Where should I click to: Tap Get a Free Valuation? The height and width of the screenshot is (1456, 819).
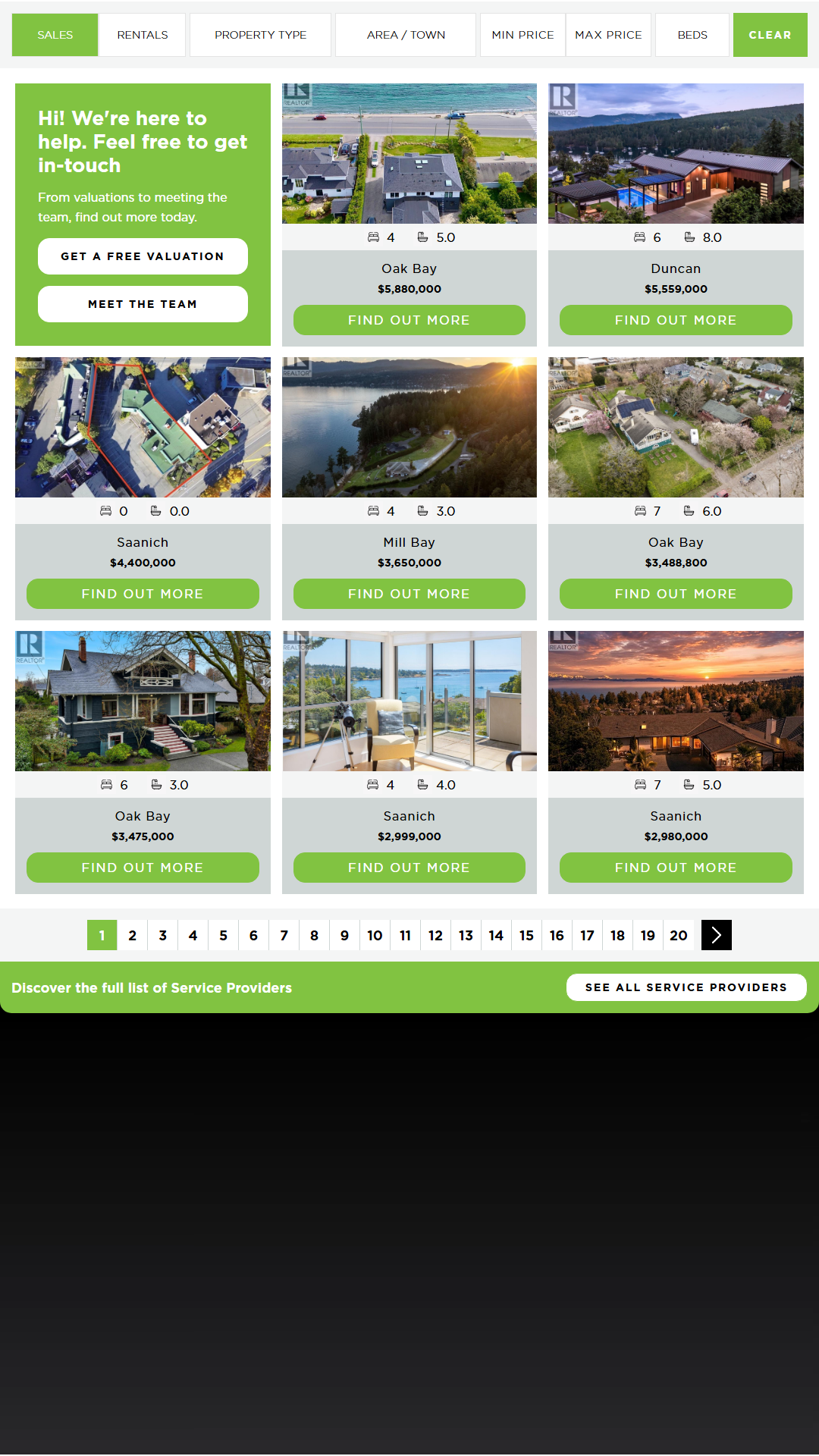coord(143,256)
